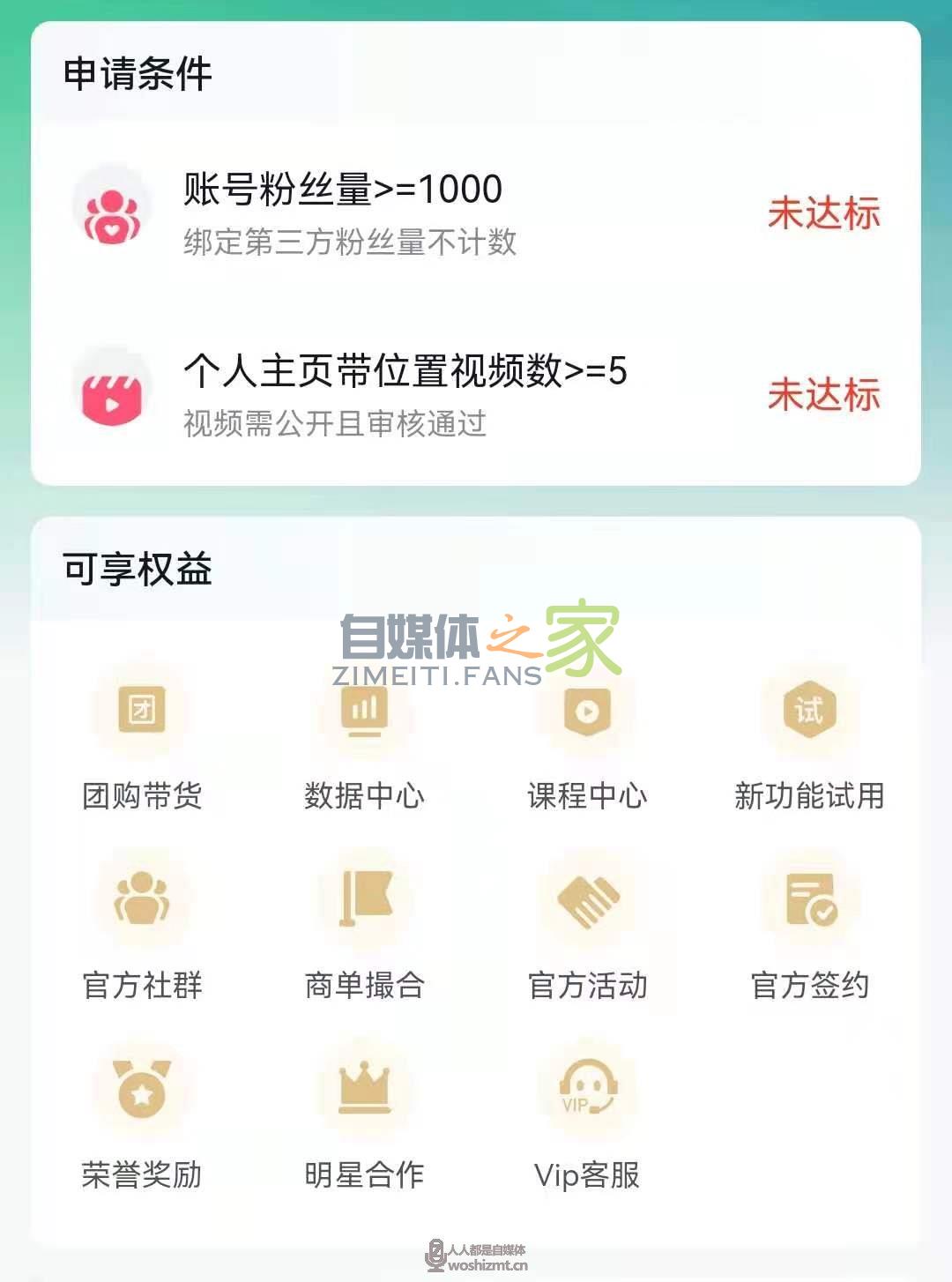Screen dimensions: 952x1282
Task: Select the 商单撮合 flag icon
Action: pos(366,899)
